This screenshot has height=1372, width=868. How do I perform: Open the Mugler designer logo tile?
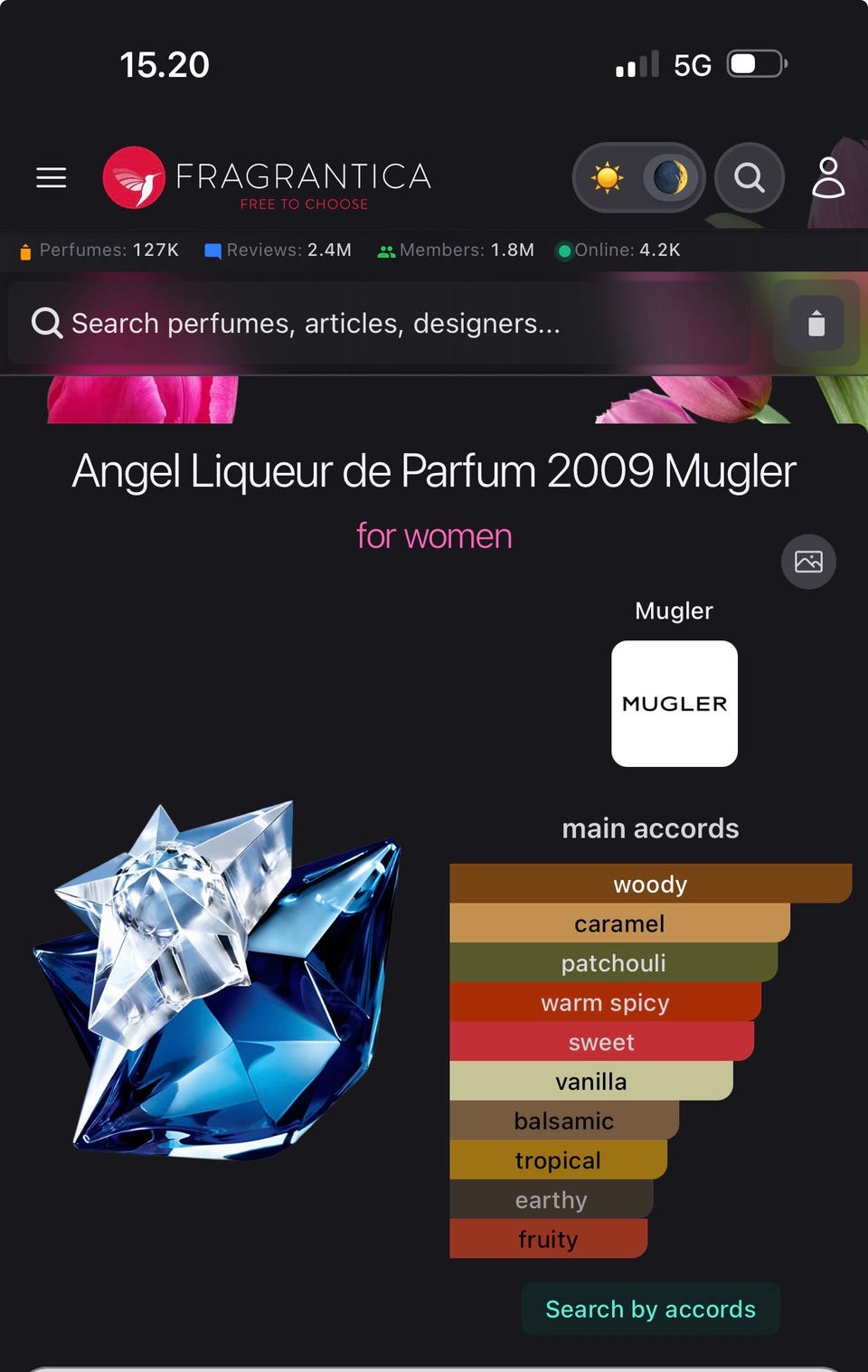[x=675, y=704]
